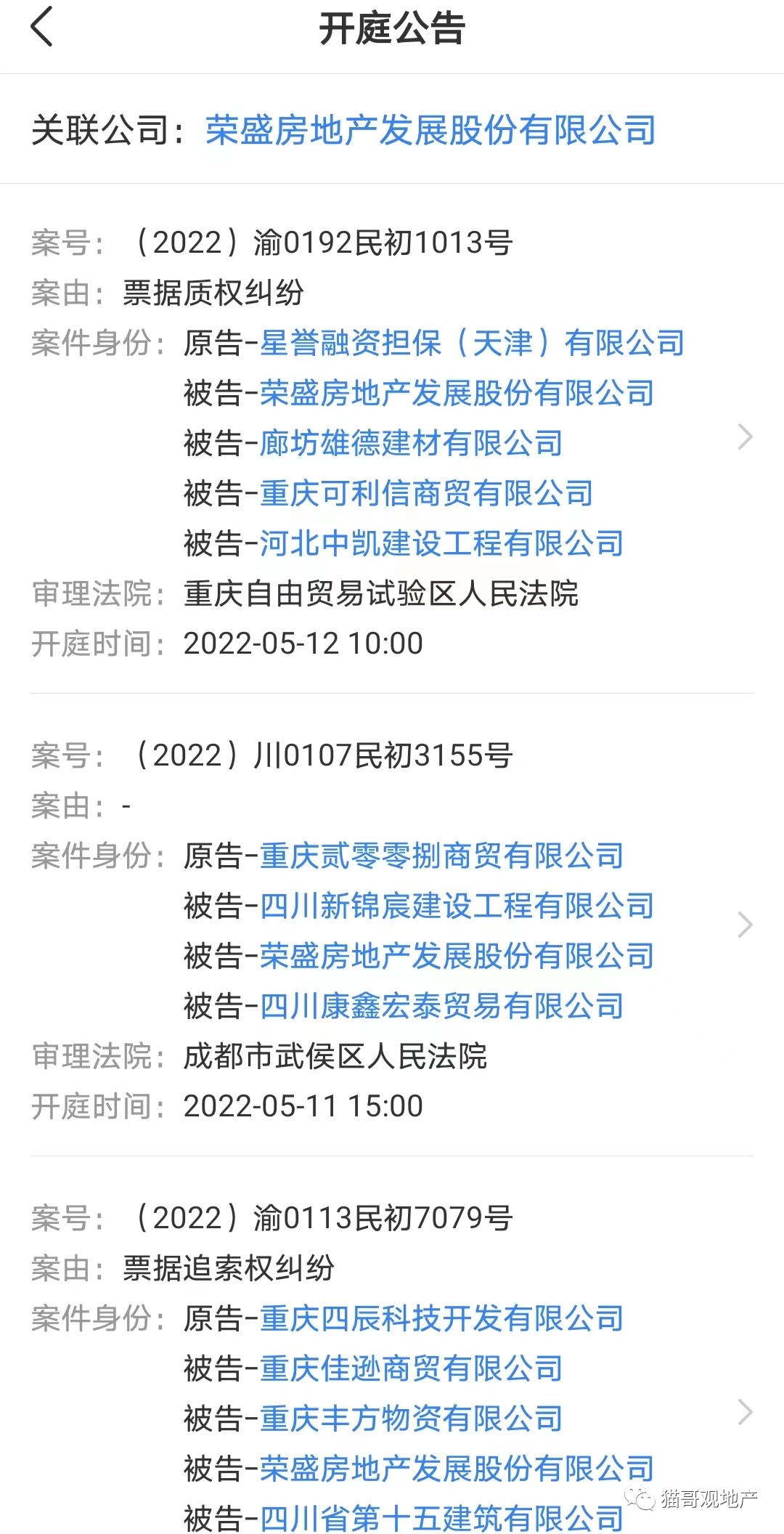Screen dimensions: 784x1534
Task: Expand case 渝0192民初1013号 details chevron
Action: coord(745,437)
